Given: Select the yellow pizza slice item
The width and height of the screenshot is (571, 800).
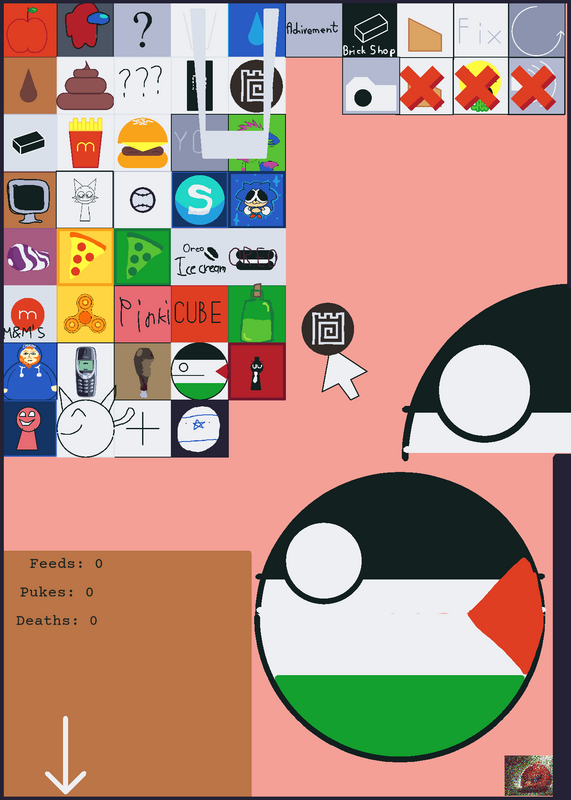Looking at the screenshot, I should (x=85, y=257).
